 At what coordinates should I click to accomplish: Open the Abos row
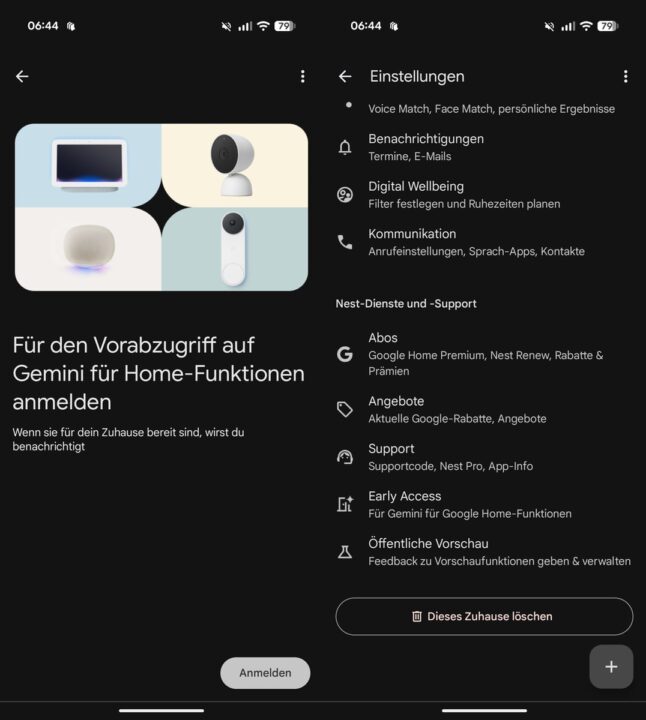[x=485, y=354]
